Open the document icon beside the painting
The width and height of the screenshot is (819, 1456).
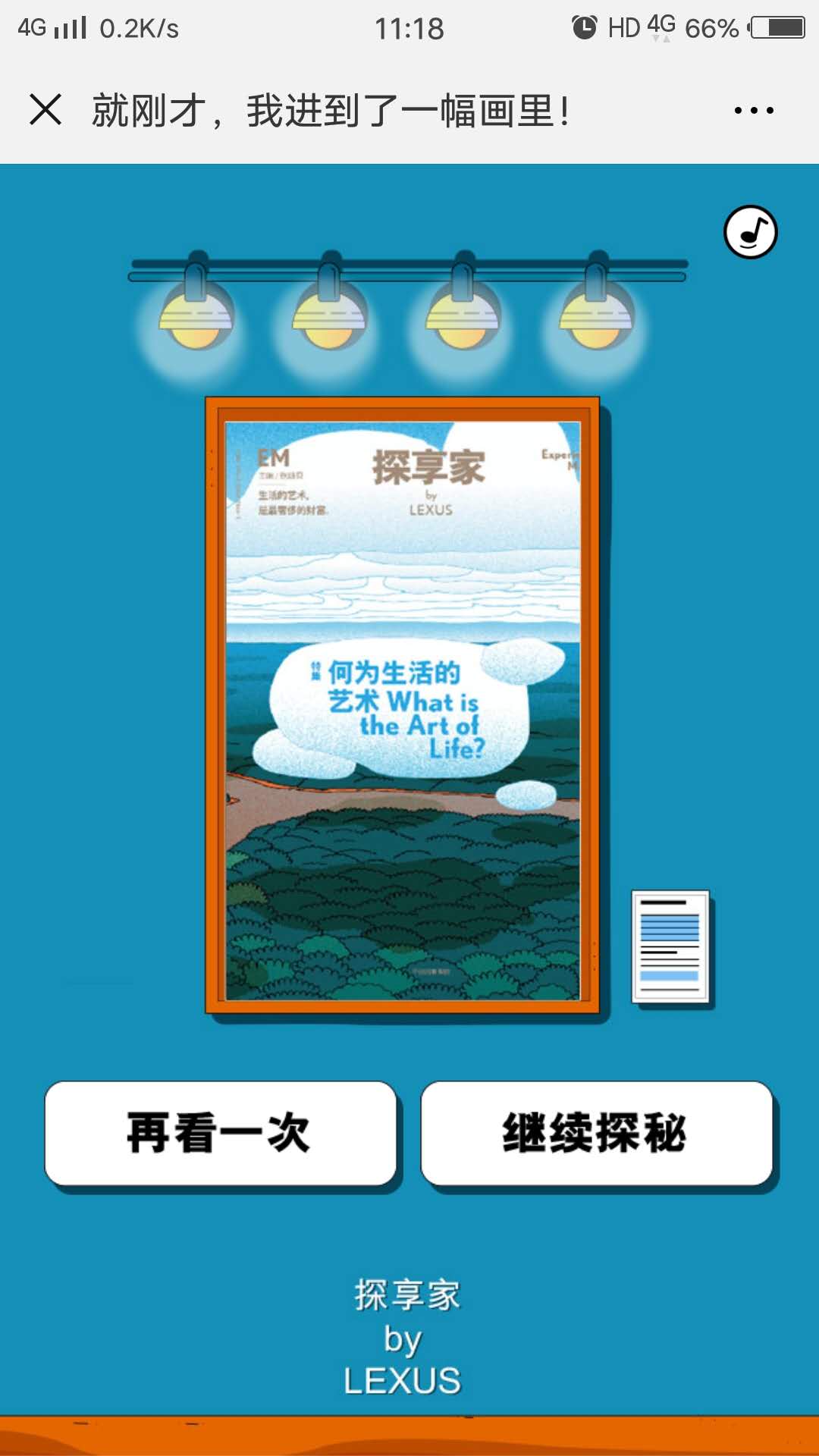[x=670, y=946]
